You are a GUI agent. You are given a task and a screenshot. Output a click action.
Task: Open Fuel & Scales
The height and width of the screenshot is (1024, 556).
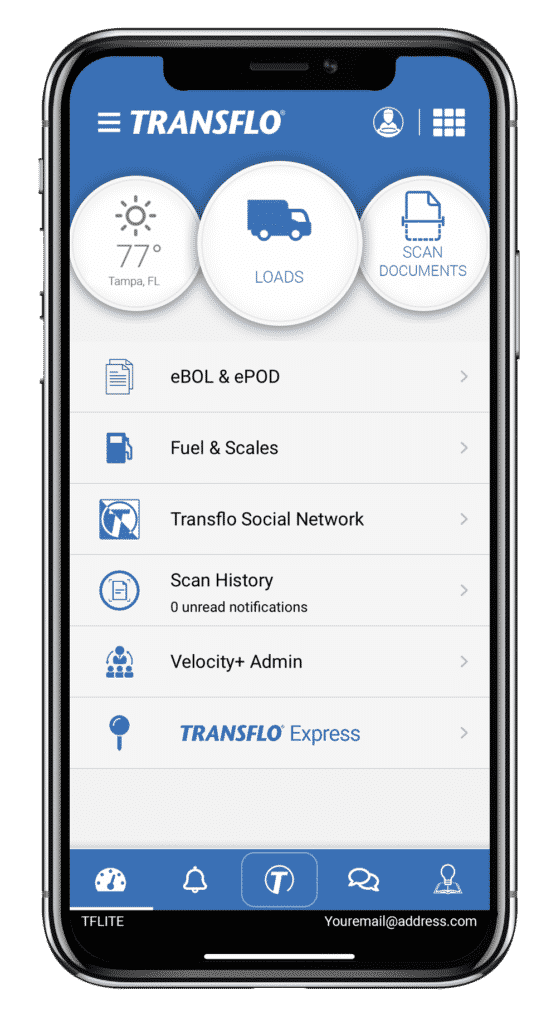coord(280,448)
